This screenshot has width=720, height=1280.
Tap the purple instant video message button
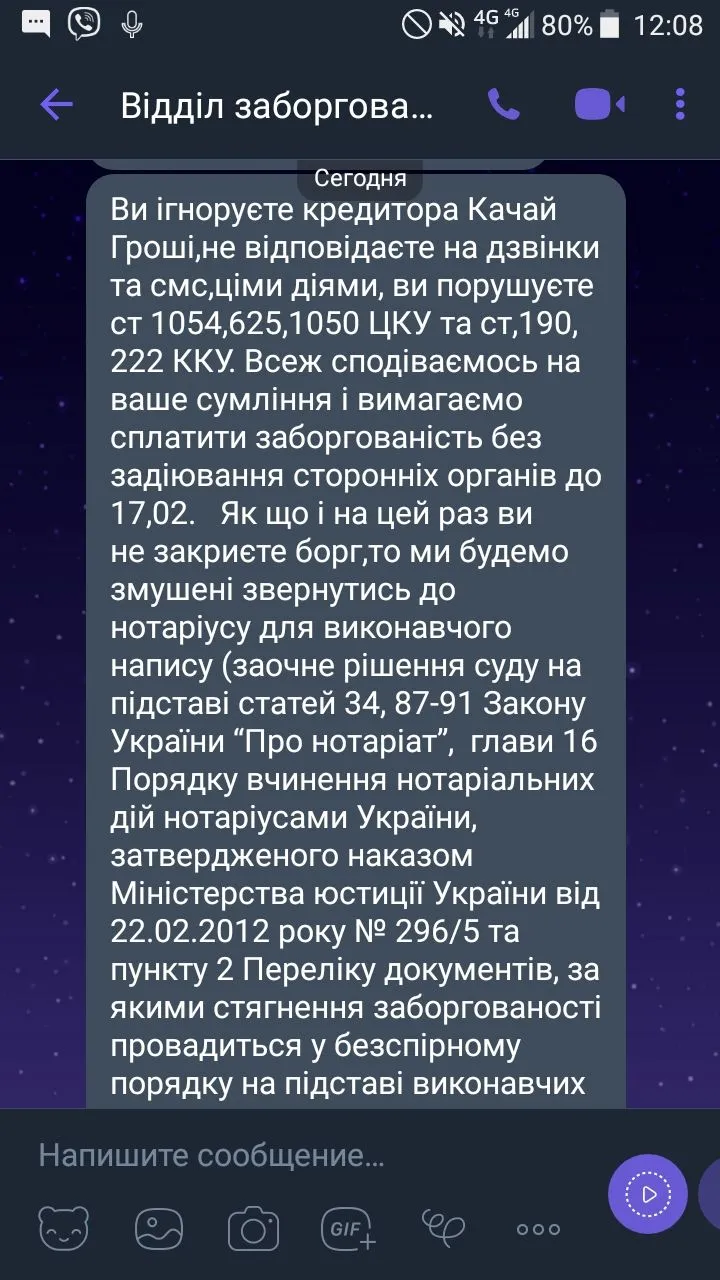pyautogui.click(x=648, y=1193)
